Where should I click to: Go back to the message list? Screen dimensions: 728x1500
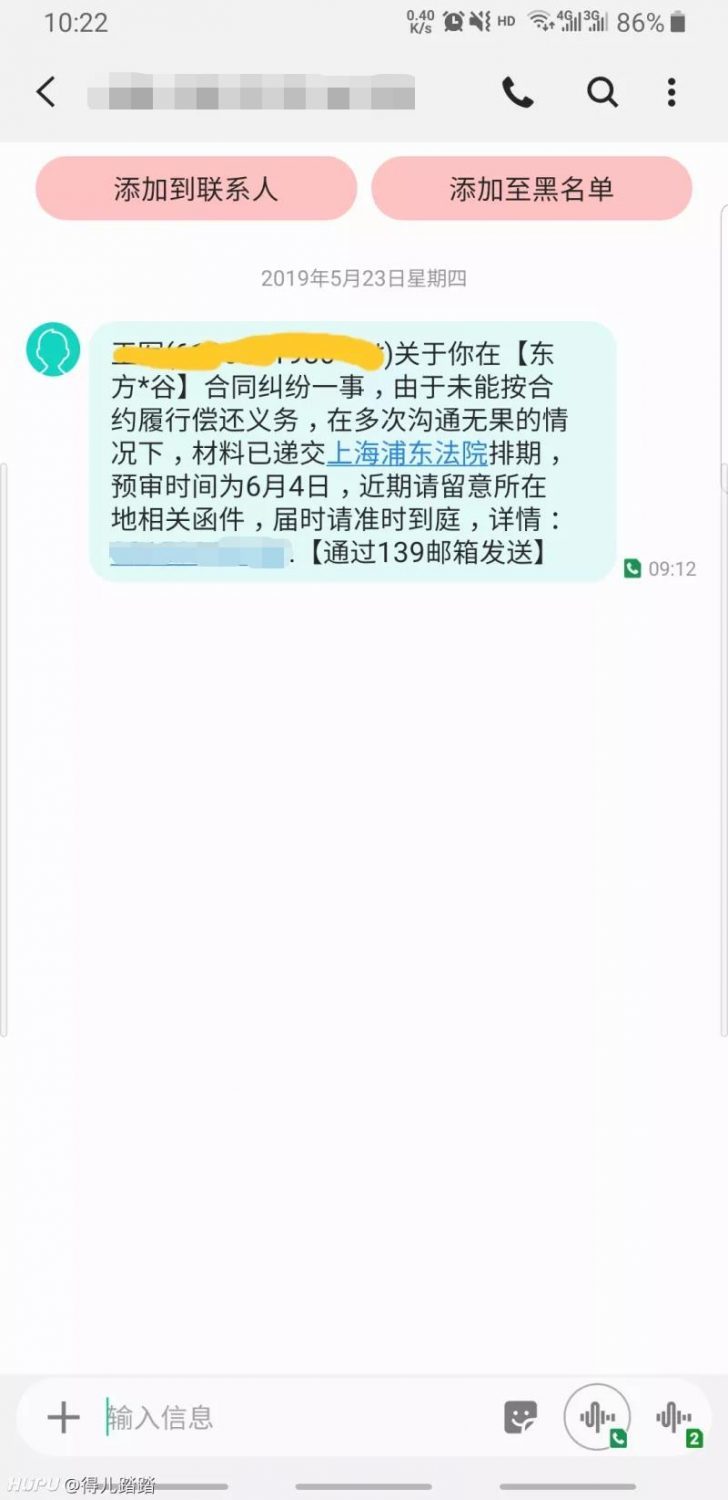pos(45,92)
